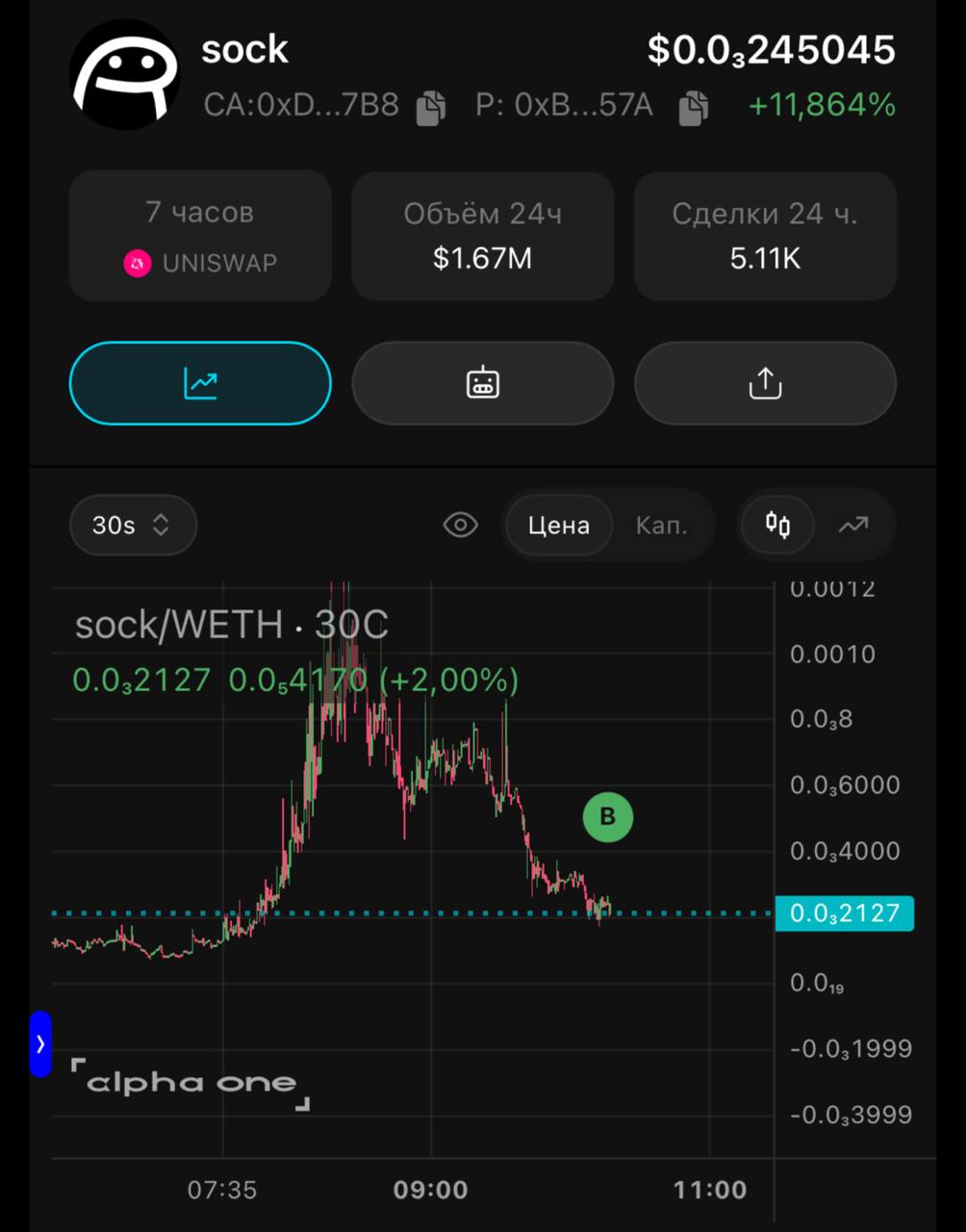Switch to the Цена tab

coord(559,526)
